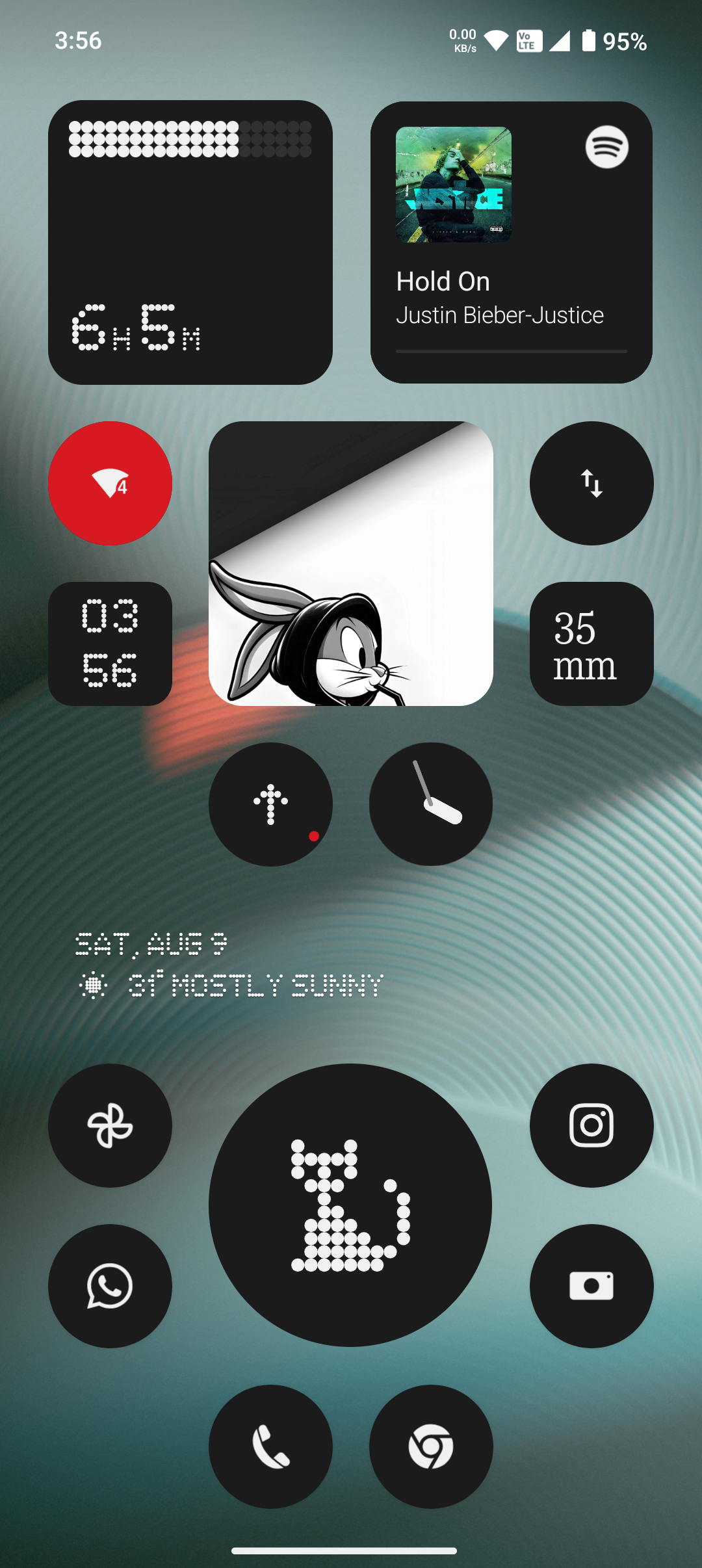Open the Camera app
This screenshot has width=702, height=1568.
click(x=591, y=1286)
